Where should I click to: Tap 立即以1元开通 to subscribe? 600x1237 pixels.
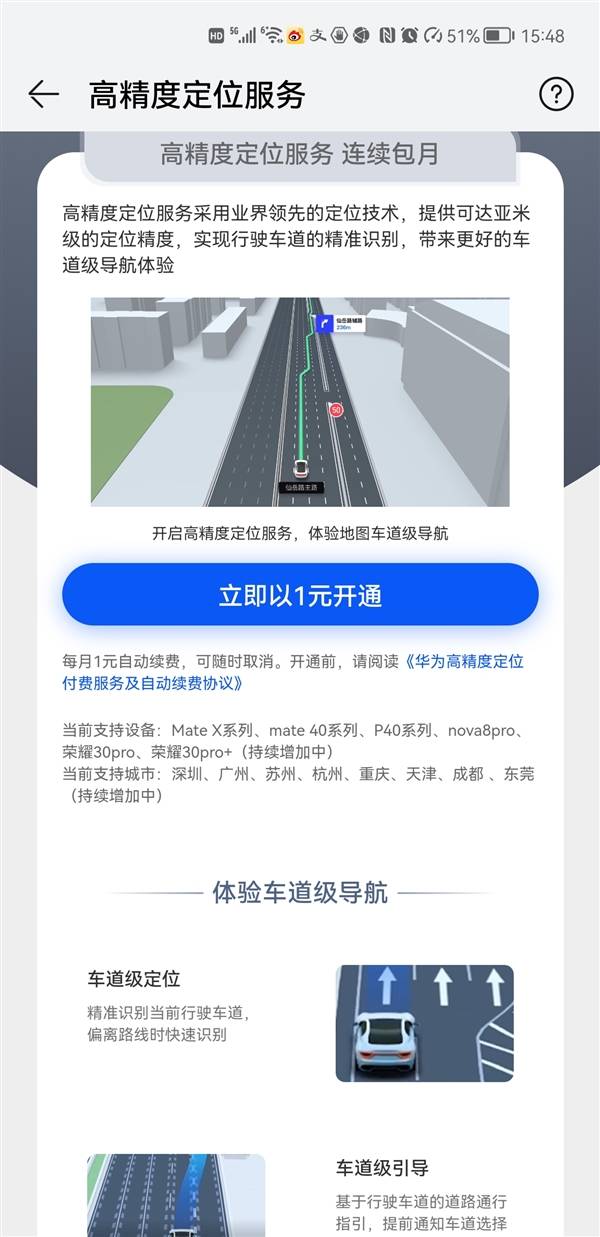pos(300,596)
